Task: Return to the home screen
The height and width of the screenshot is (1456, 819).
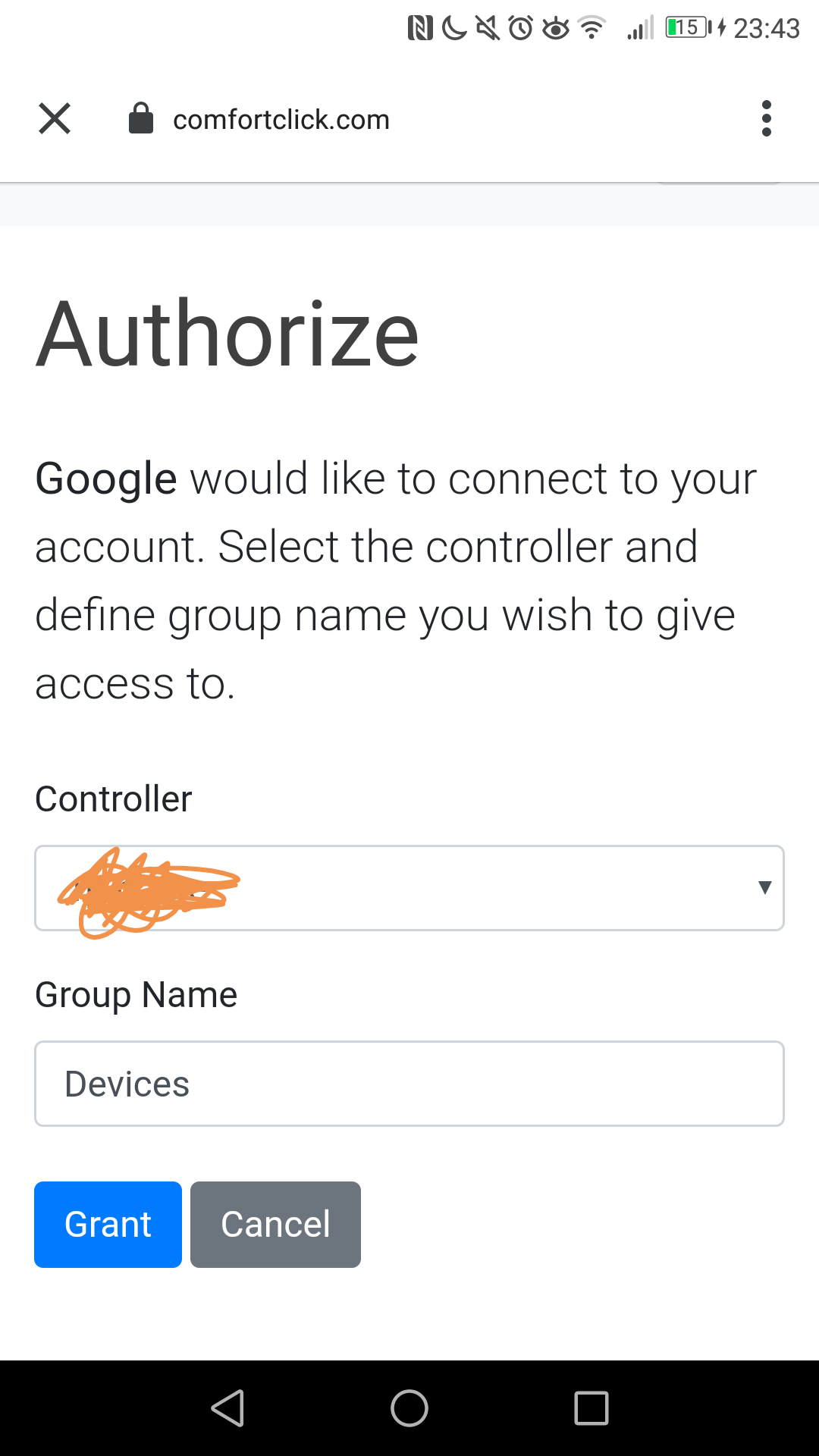Action: (409, 1408)
